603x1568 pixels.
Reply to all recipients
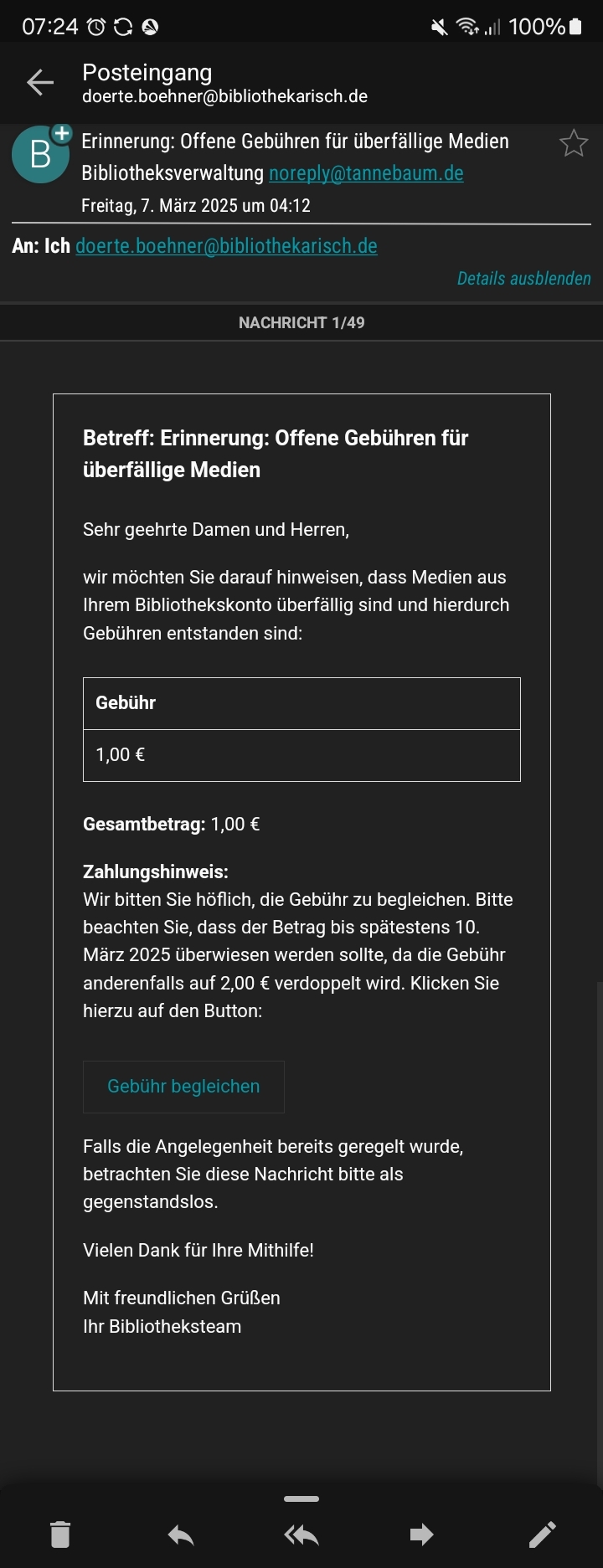click(301, 1534)
